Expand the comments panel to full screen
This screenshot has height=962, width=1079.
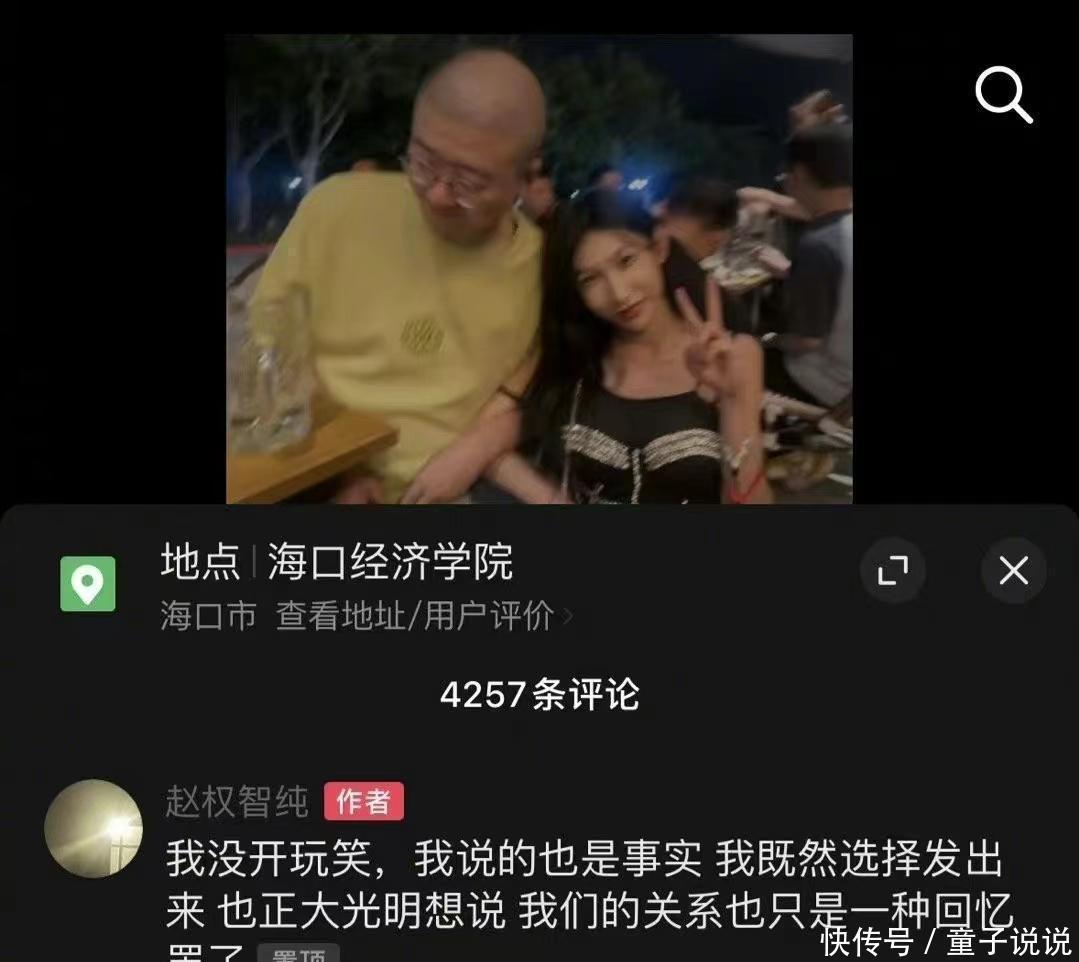point(892,571)
